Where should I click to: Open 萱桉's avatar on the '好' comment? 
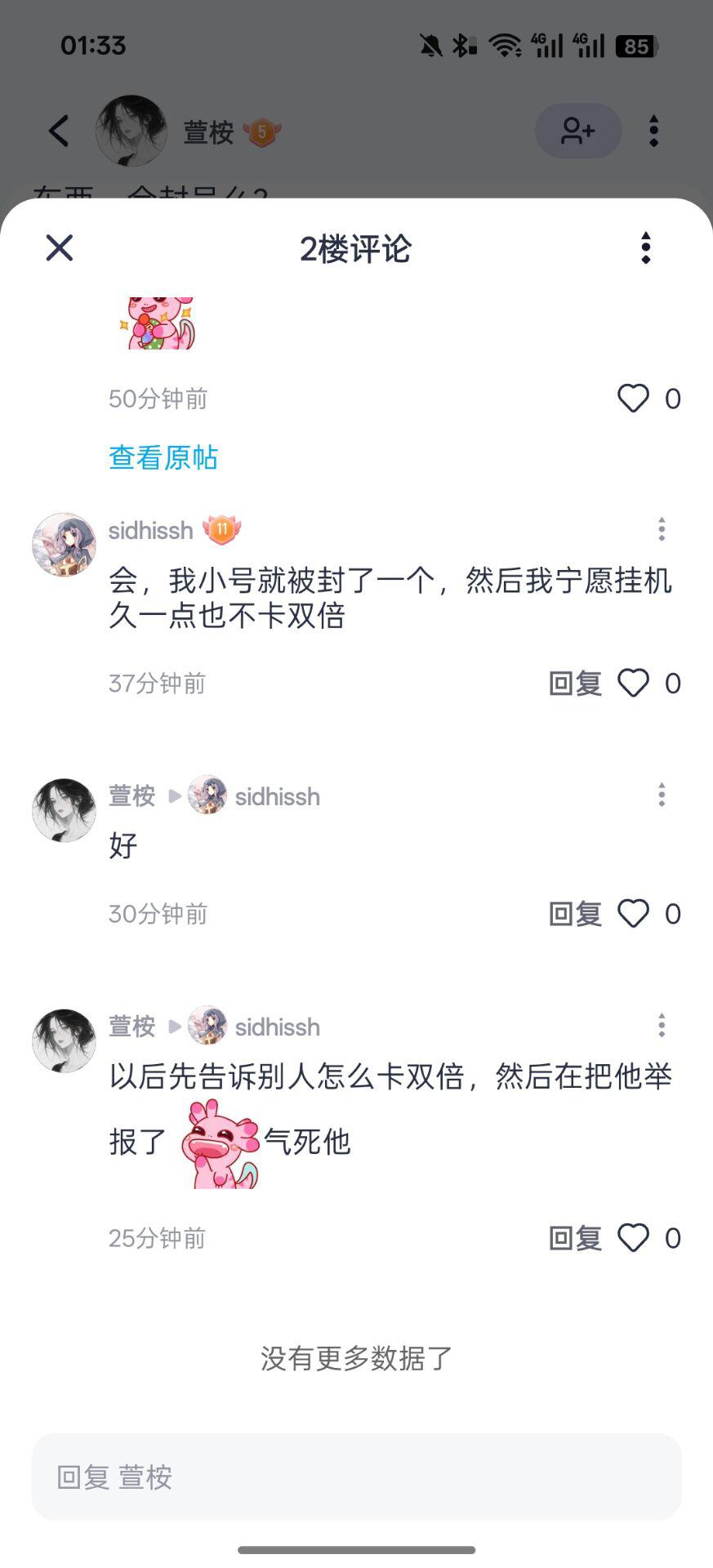click(64, 810)
